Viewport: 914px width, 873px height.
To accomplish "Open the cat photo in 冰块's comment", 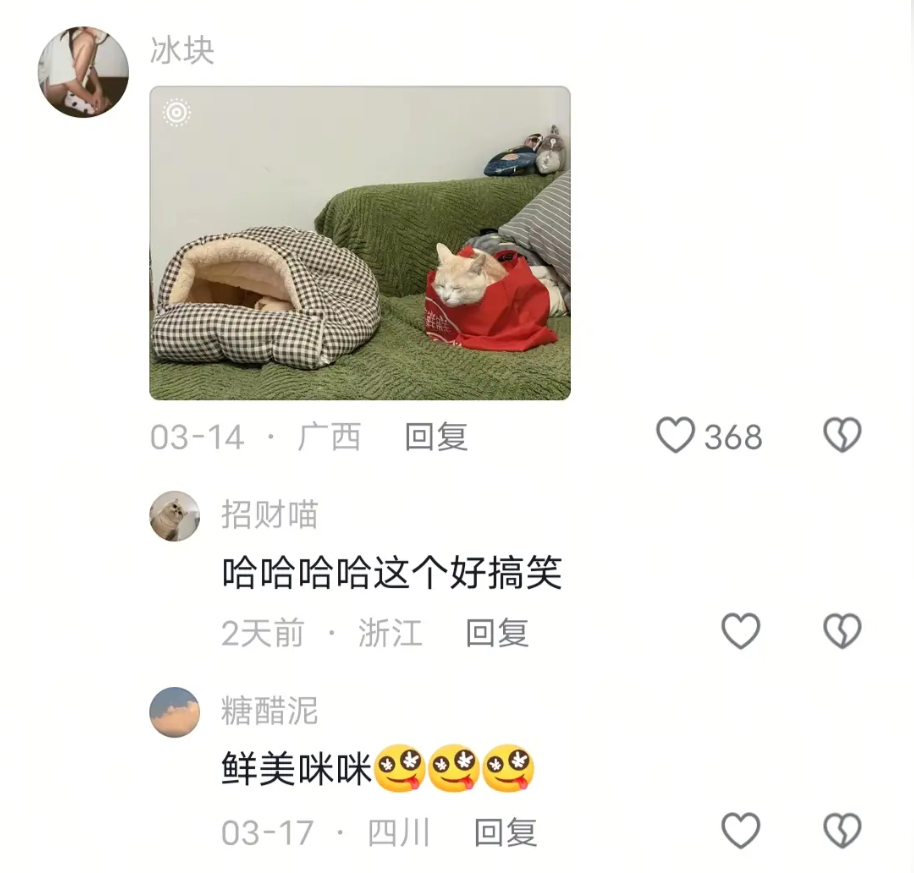I will pos(360,243).
